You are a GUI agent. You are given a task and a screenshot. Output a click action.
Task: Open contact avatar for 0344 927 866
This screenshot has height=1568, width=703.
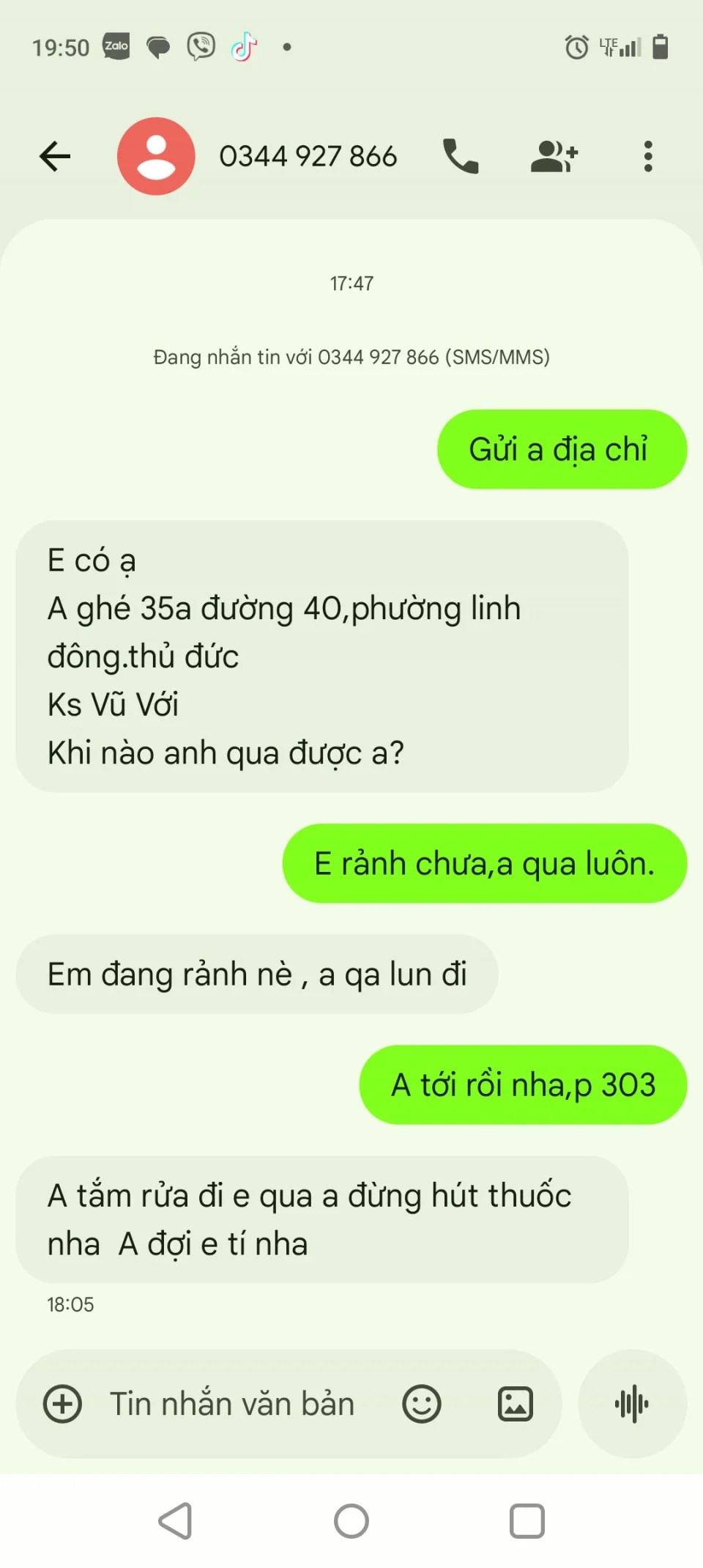coord(156,156)
